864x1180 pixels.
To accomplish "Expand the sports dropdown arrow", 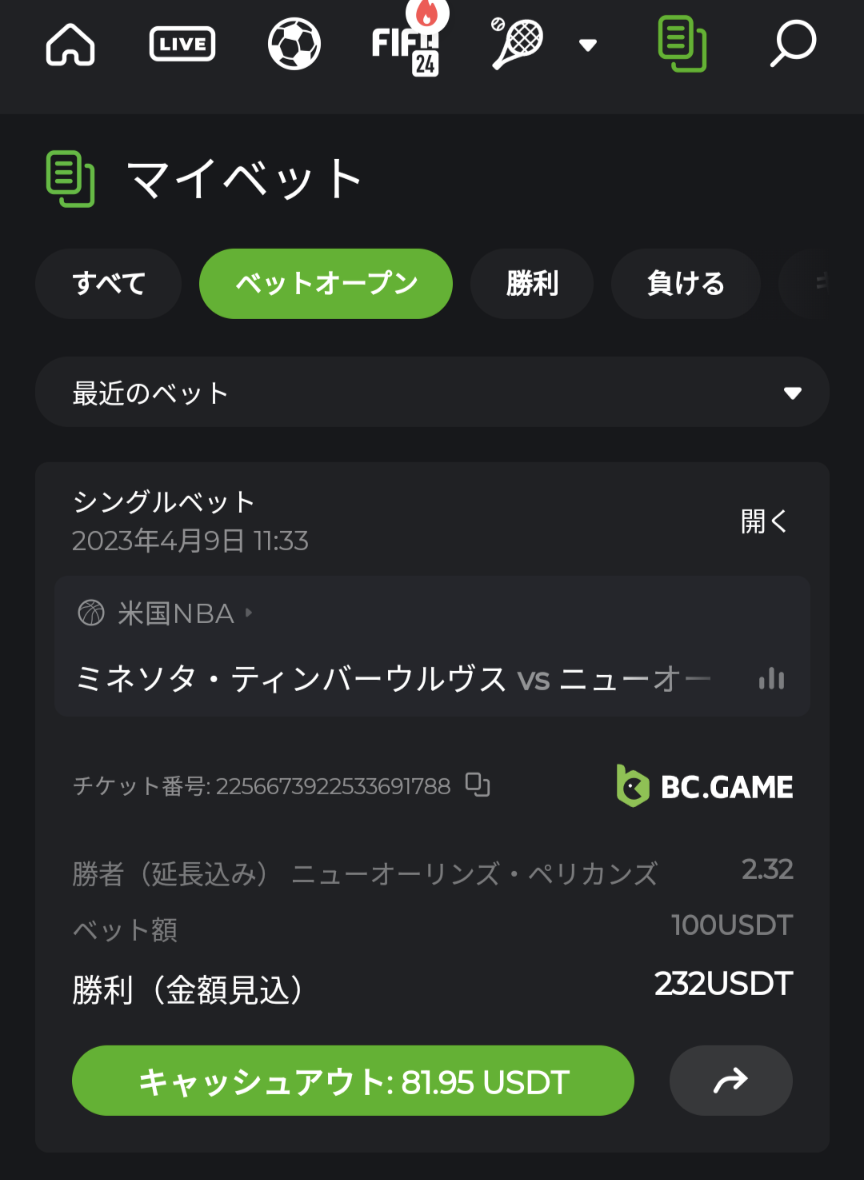I will (x=588, y=45).
